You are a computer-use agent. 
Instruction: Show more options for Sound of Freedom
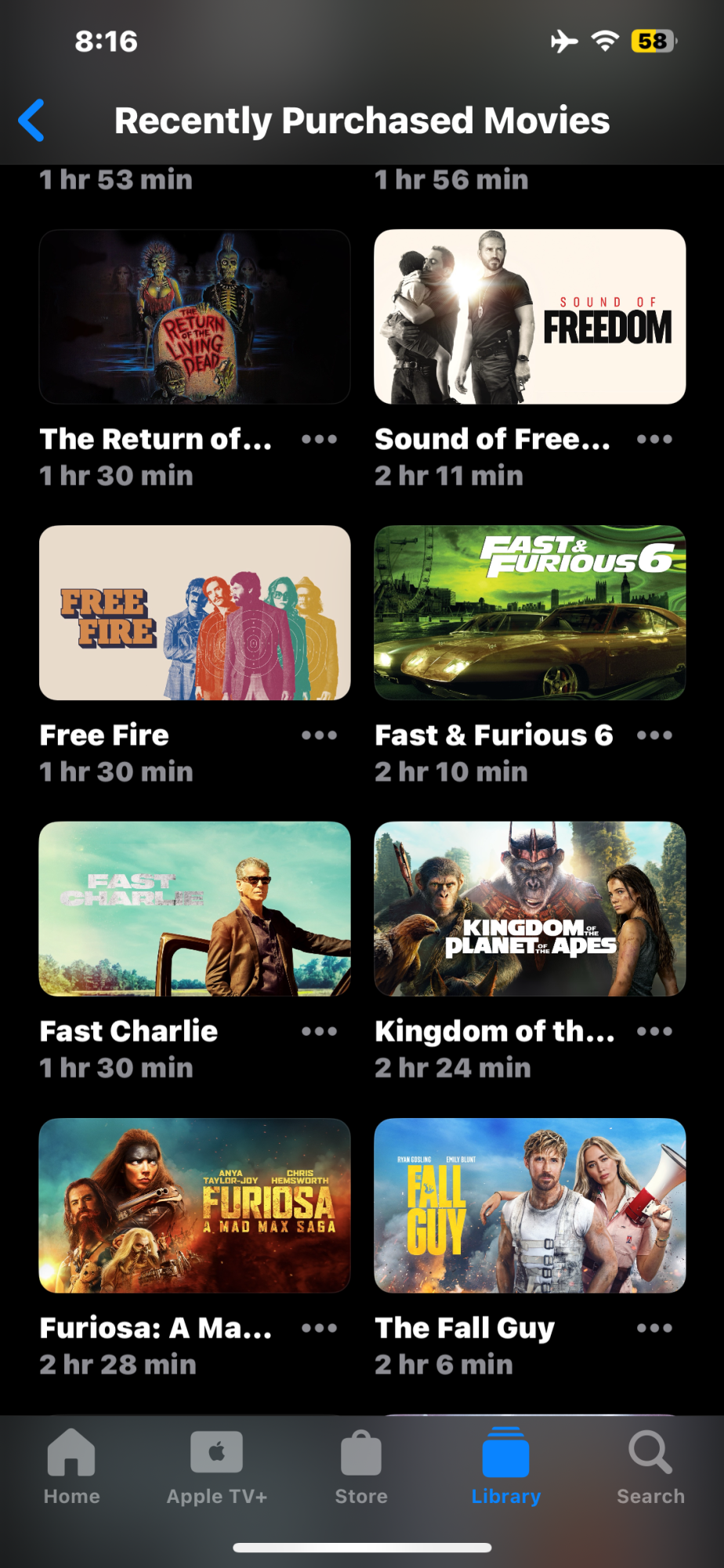[x=654, y=439]
